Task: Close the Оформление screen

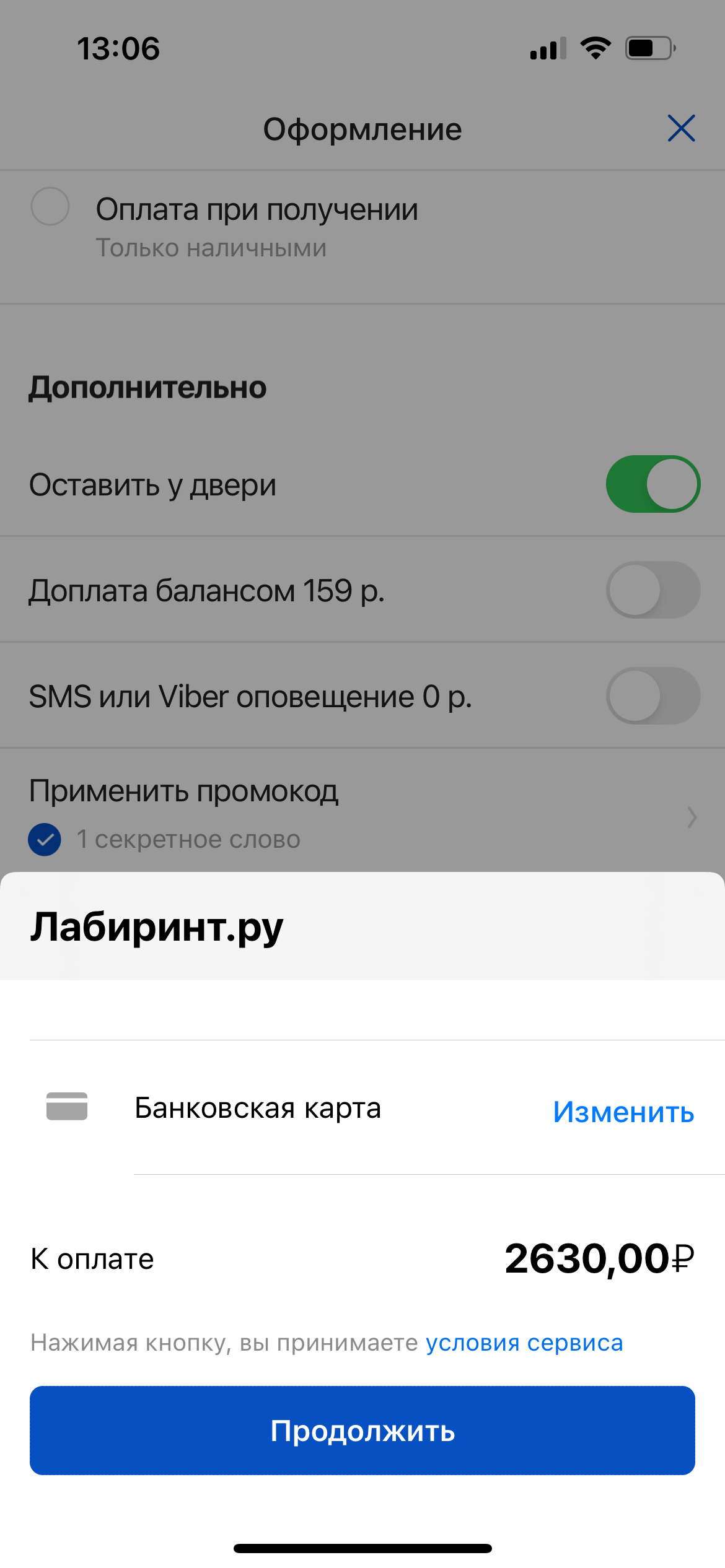Action: click(681, 128)
